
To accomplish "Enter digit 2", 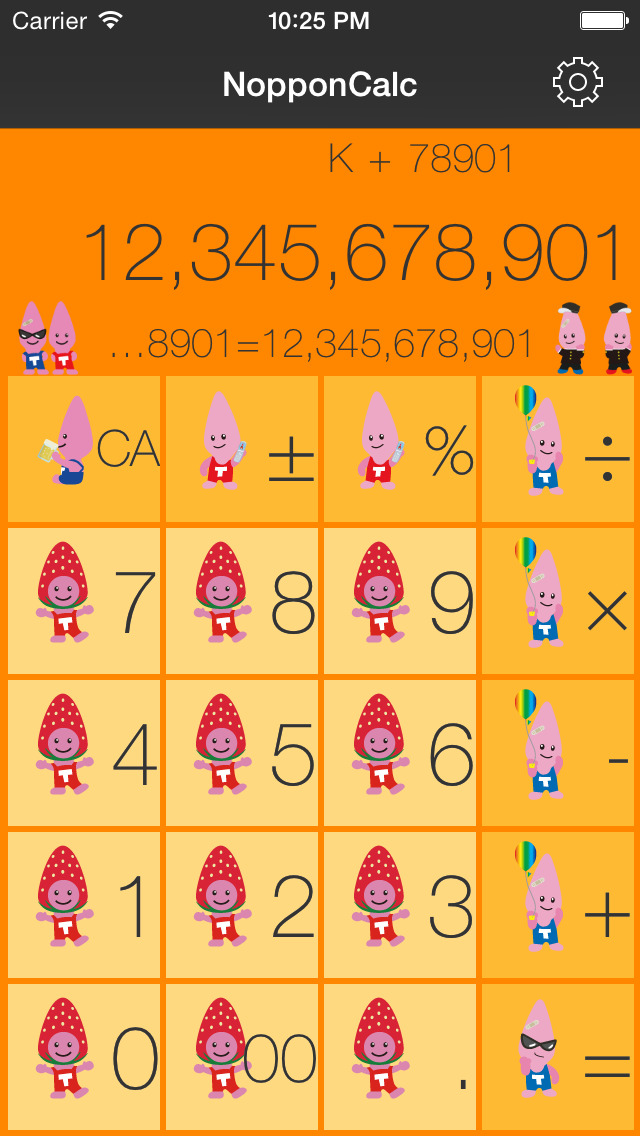I will (x=242, y=905).
